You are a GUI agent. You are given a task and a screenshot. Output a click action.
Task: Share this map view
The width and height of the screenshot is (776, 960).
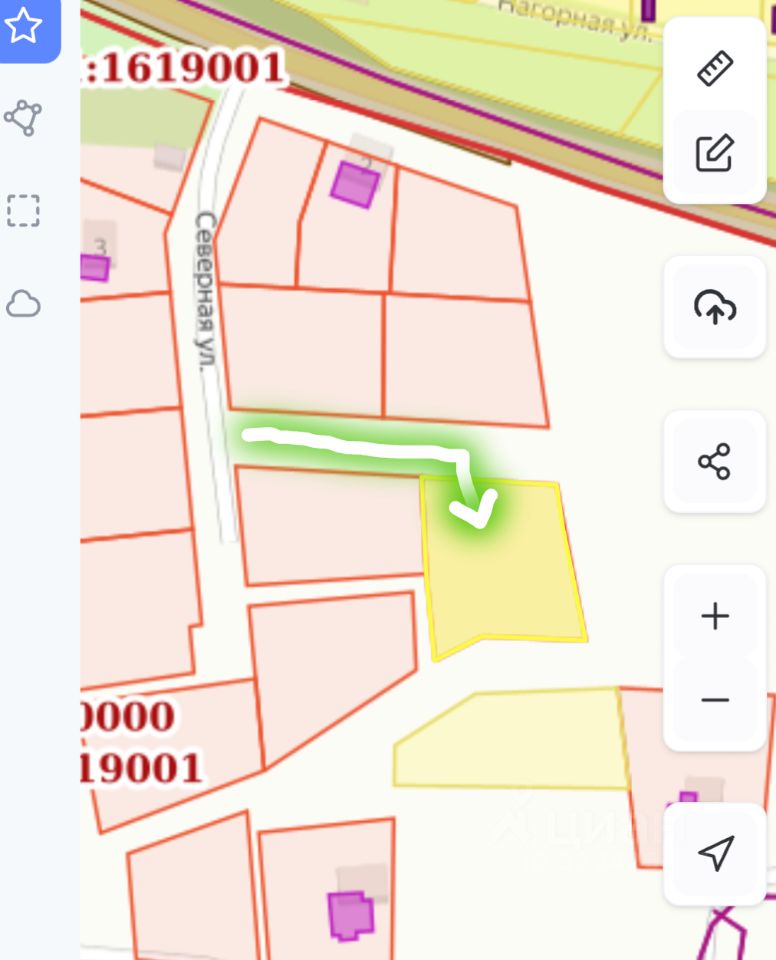(715, 461)
